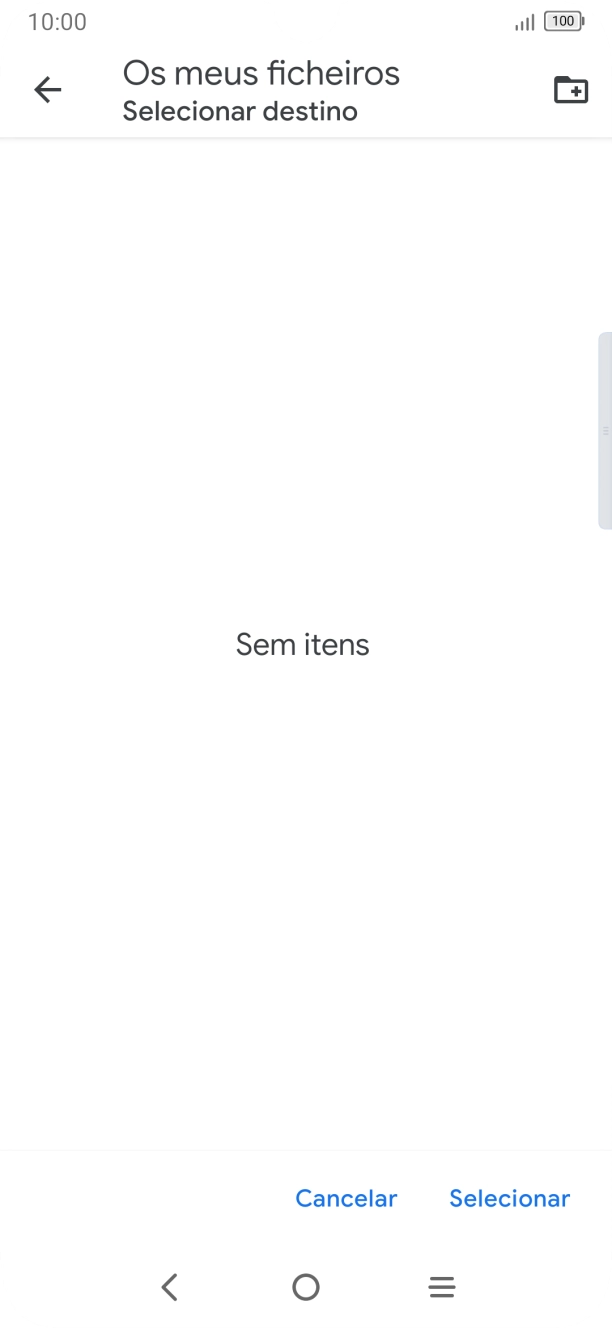Create a new folder
This screenshot has width=612, height=1328.
[570, 90]
